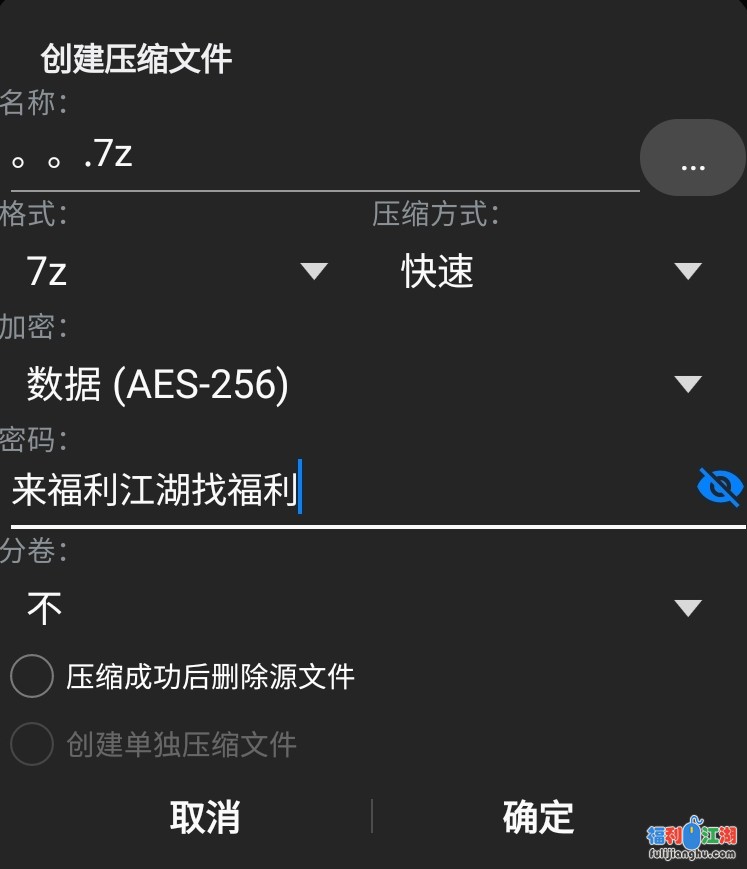Open the compression method dropdown showing 快速
The height and width of the screenshot is (869, 747).
[551, 271]
